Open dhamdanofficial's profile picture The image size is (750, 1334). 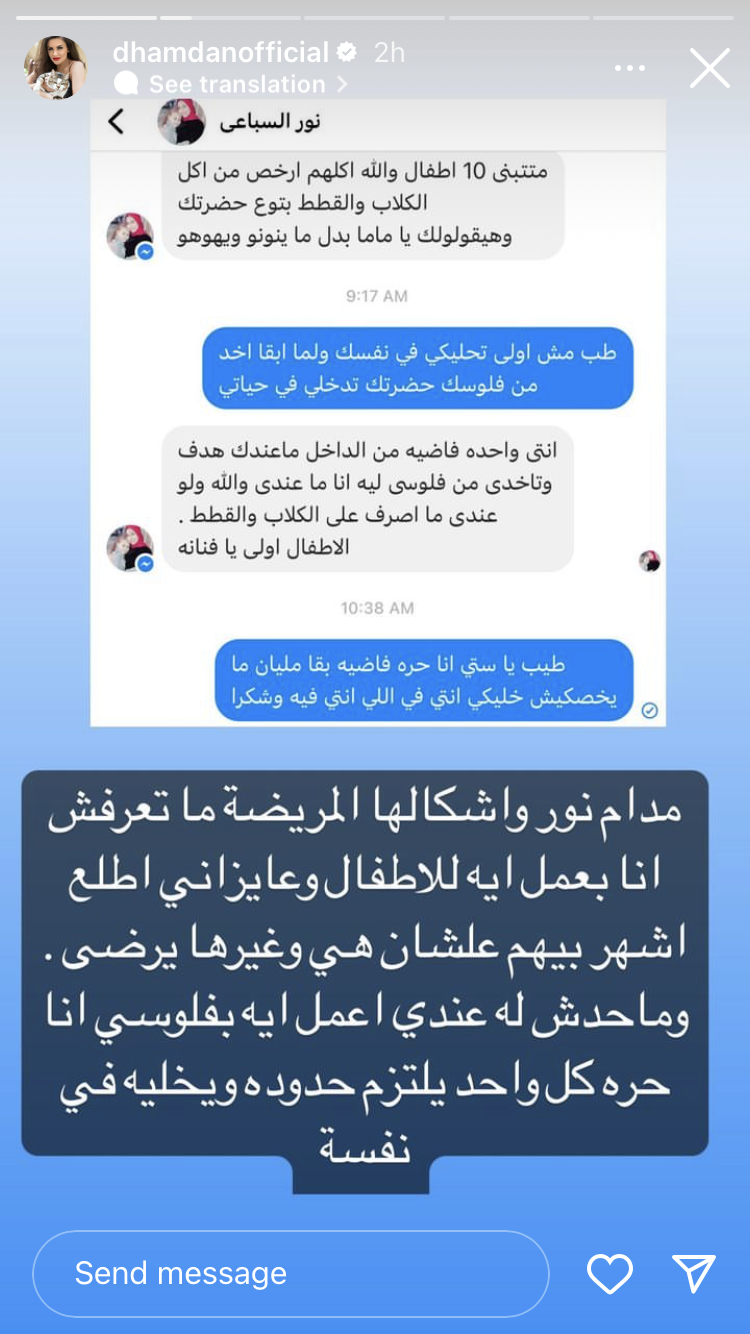(x=55, y=68)
